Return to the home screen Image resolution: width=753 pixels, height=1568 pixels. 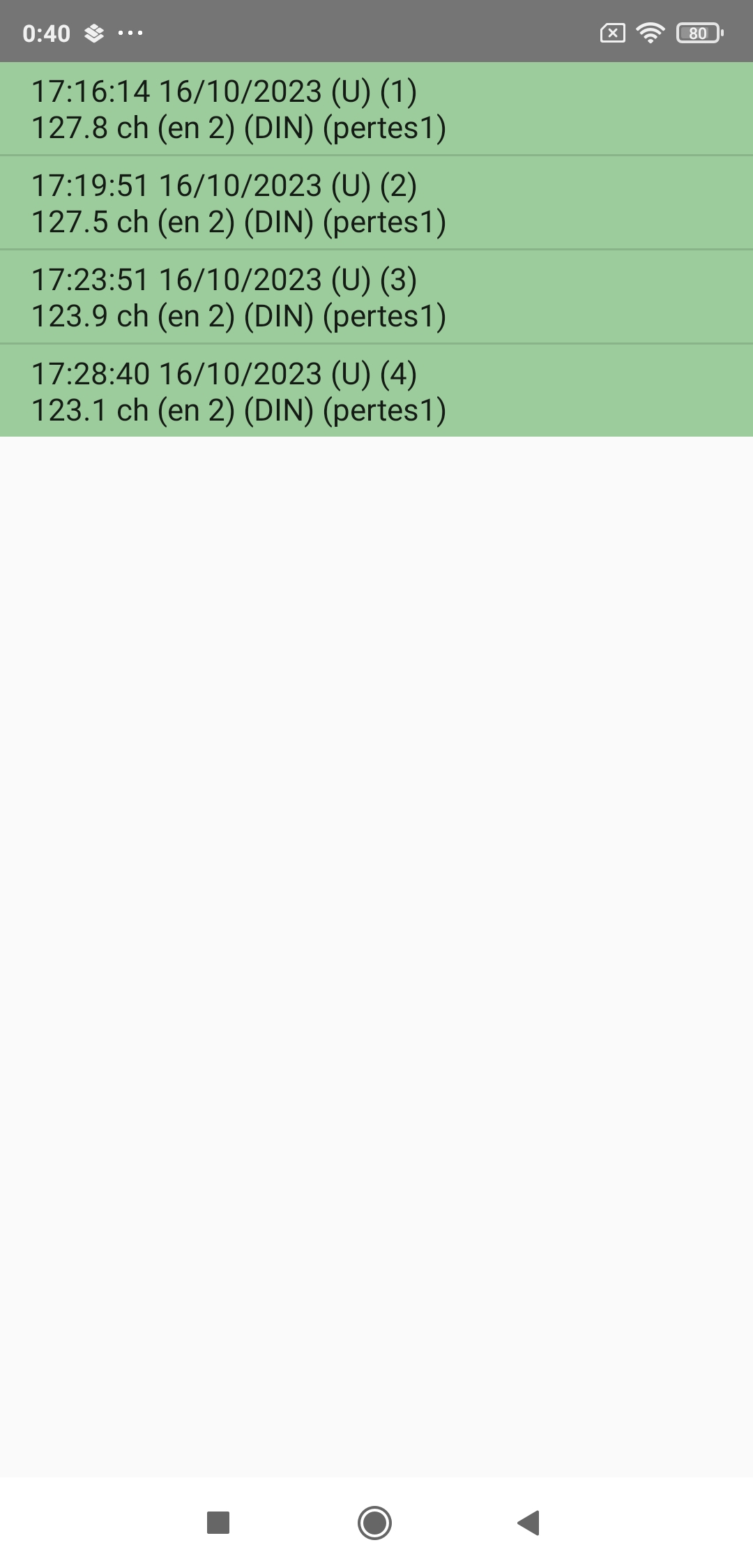tap(374, 1523)
